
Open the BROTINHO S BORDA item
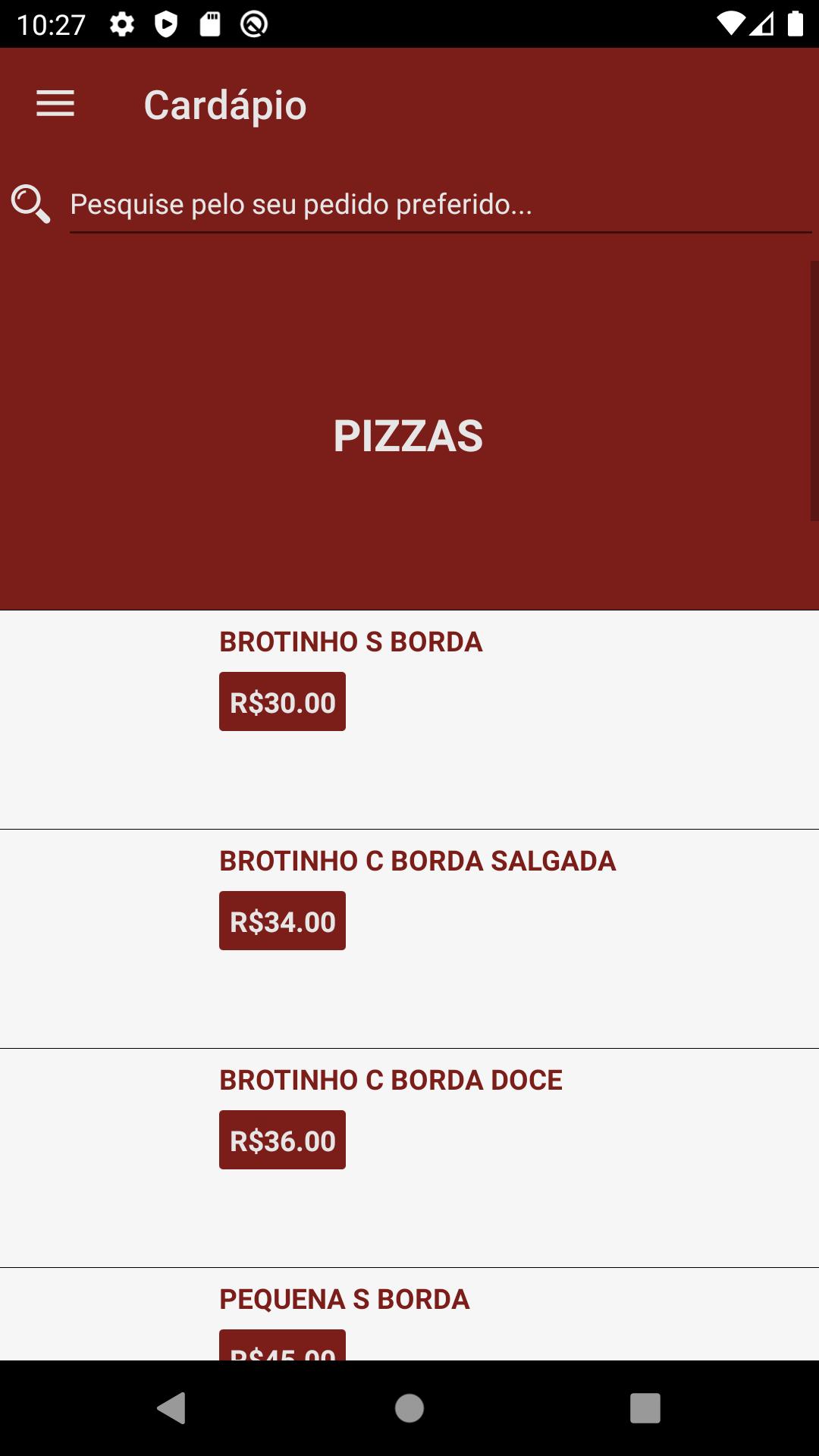pyautogui.click(x=409, y=720)
